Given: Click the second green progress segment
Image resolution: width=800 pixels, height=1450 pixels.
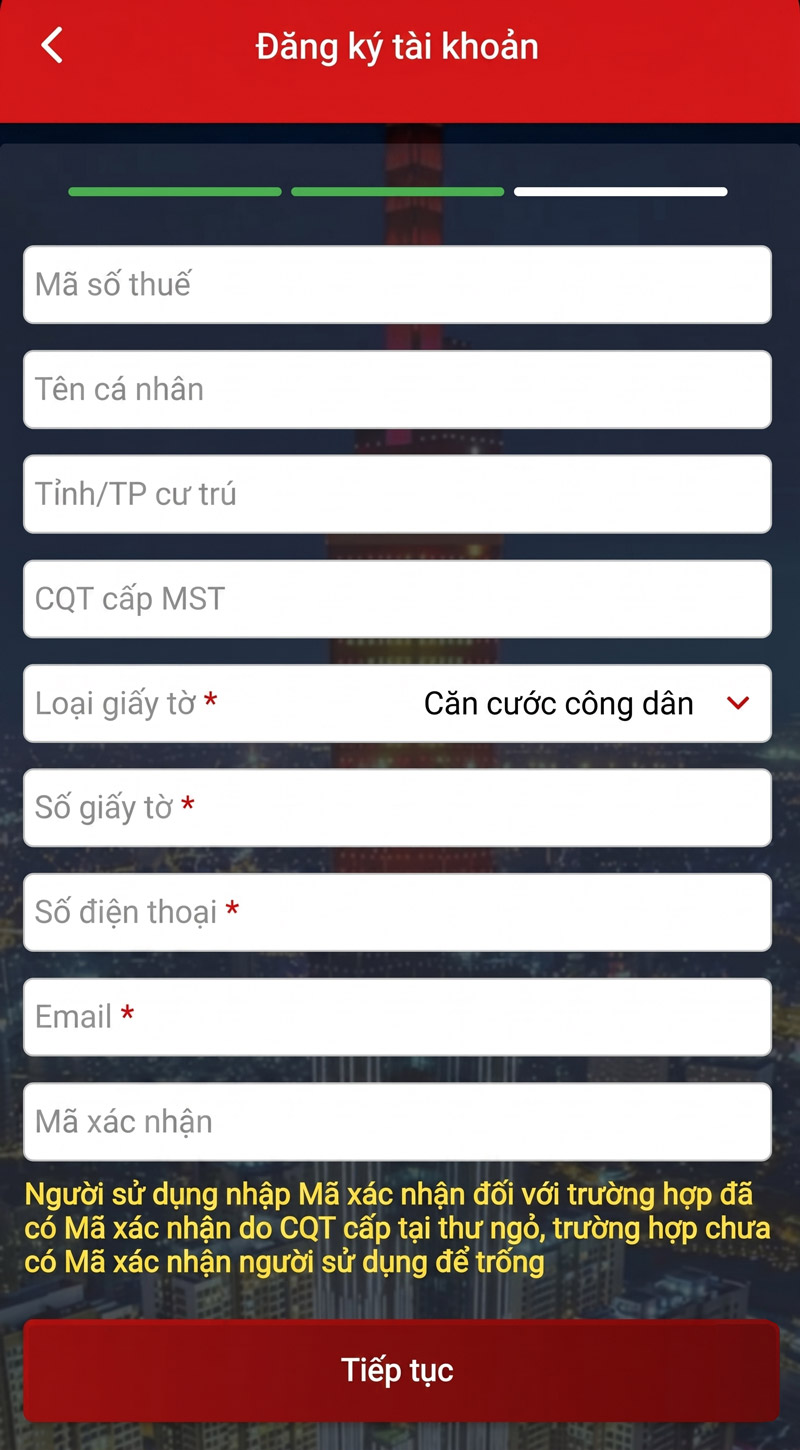Looking at the screenshot, I should point(398,192).
